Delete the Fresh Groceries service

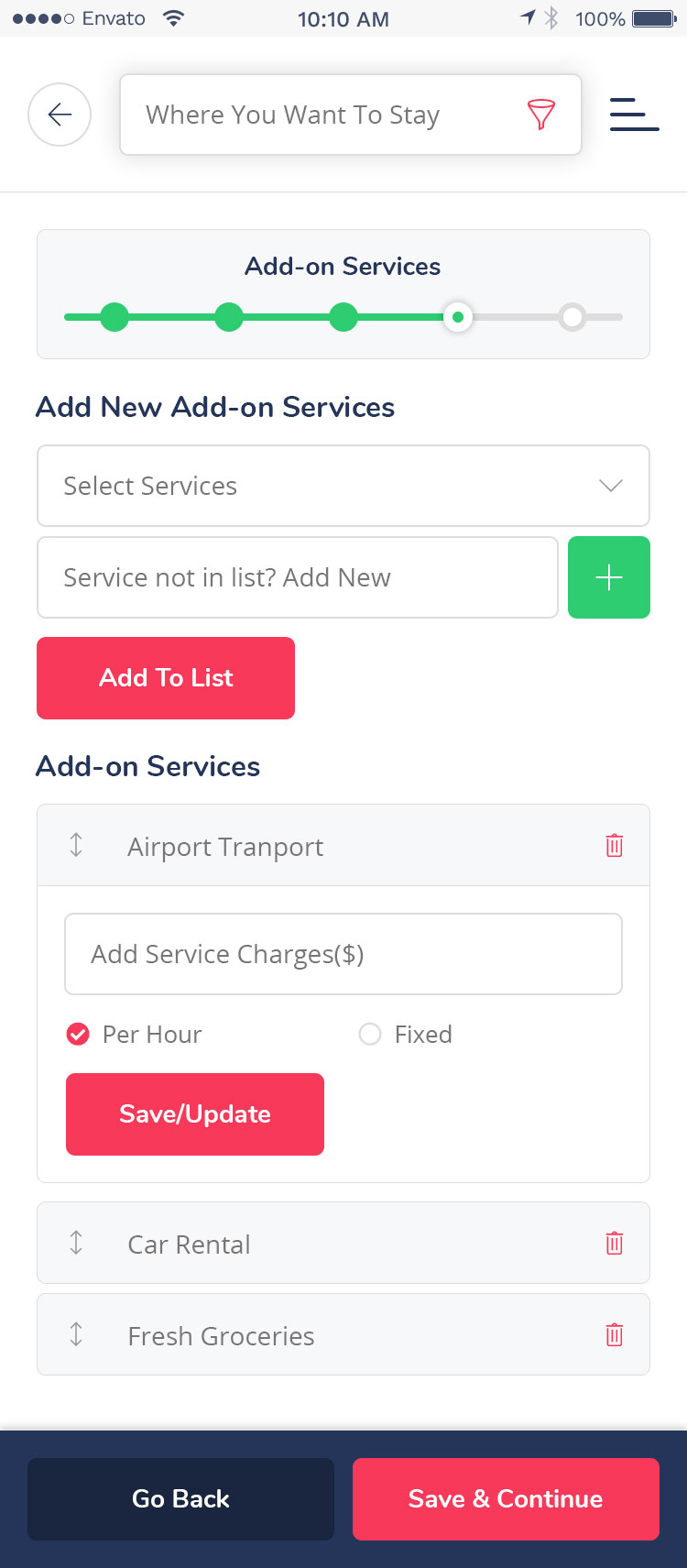tap(615, 1335)
